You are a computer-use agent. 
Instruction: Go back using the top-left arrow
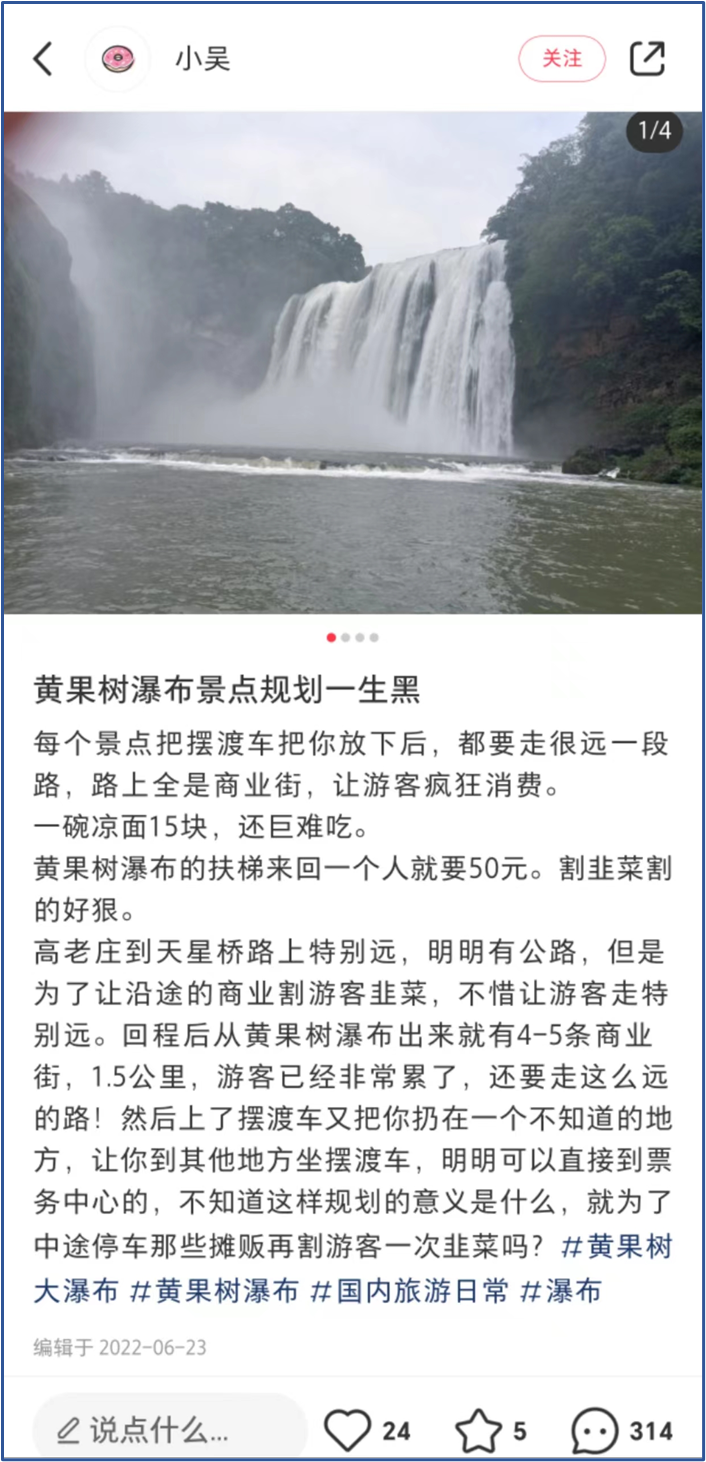click(43, 59)
